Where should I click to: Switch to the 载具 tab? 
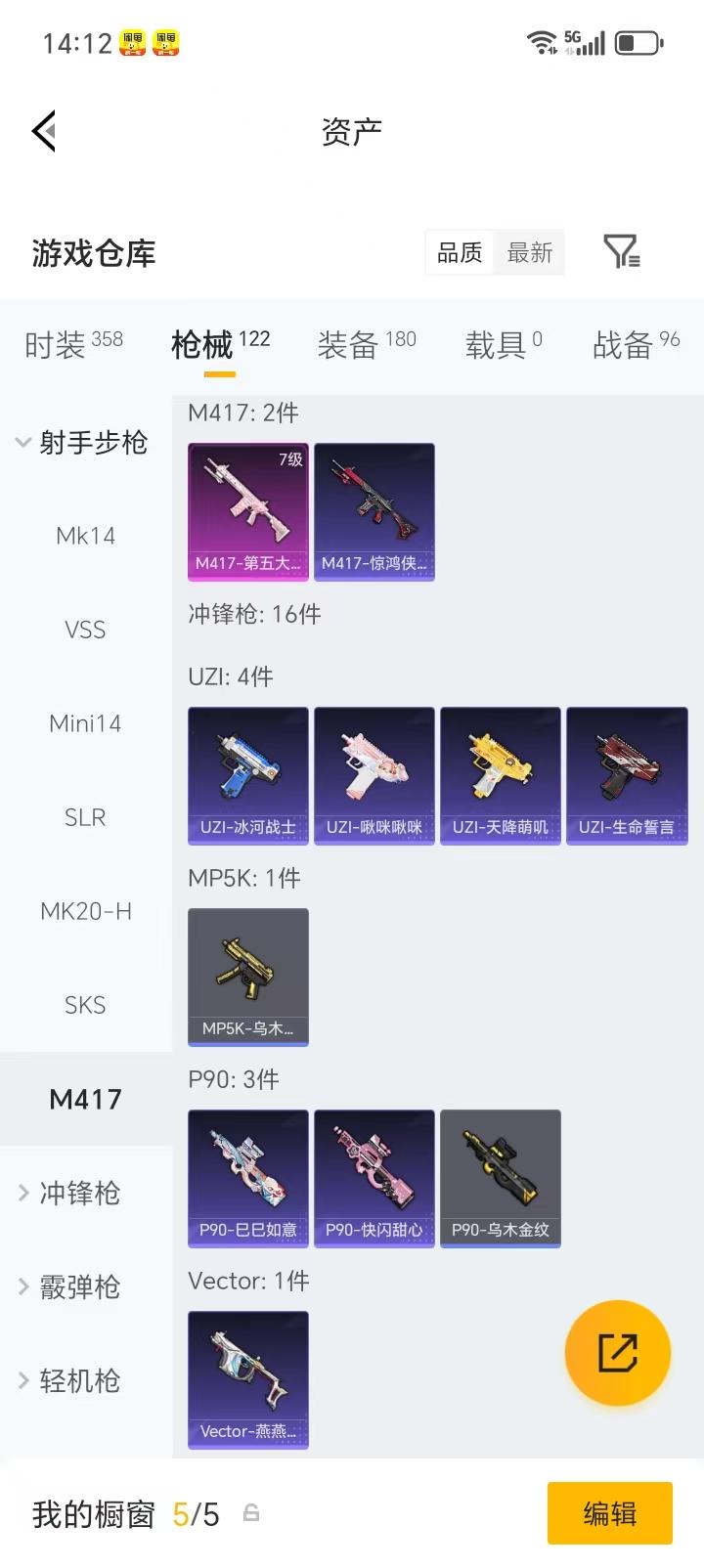click(503, 344)
